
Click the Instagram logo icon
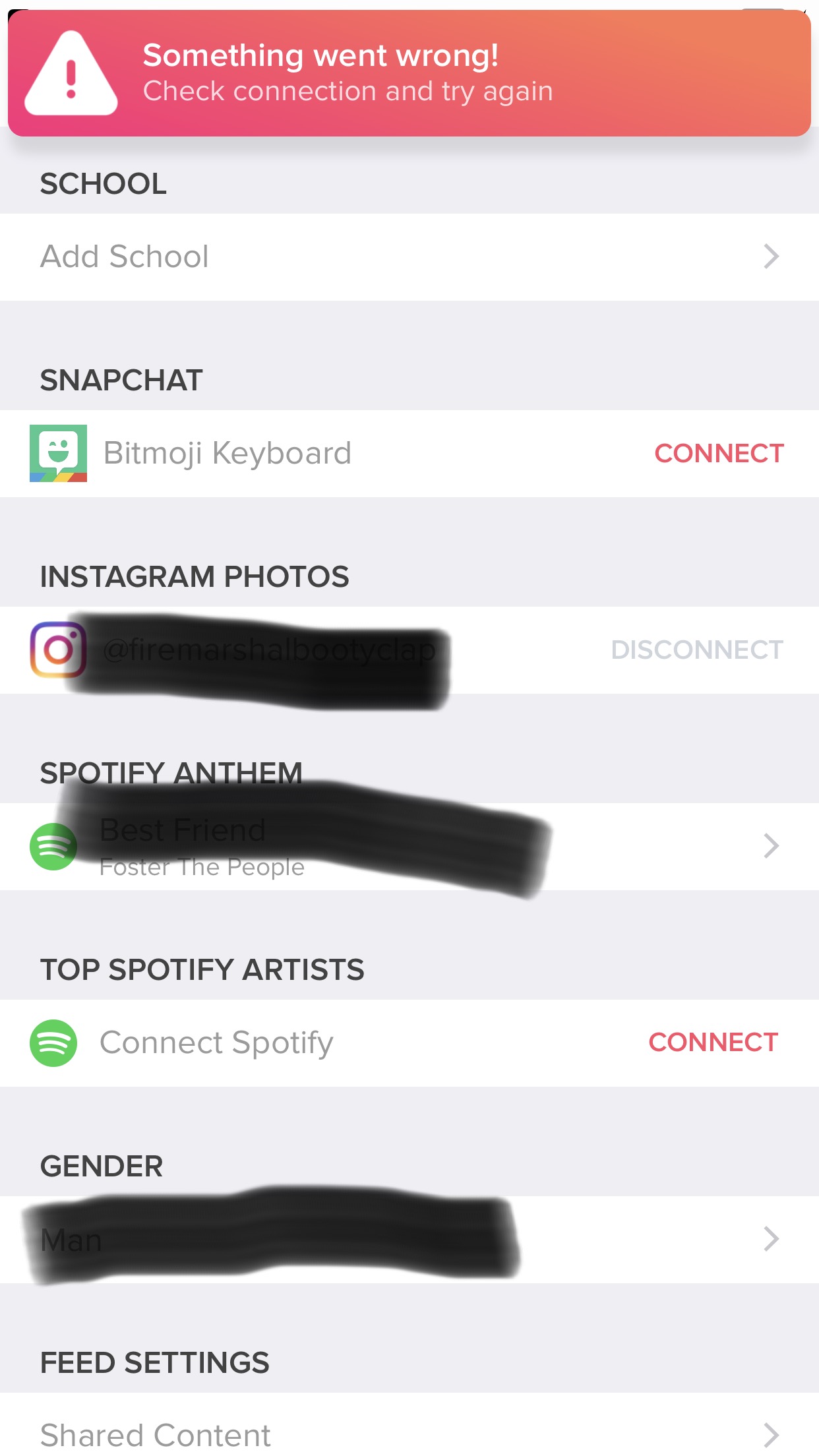(x=59, y=651)
